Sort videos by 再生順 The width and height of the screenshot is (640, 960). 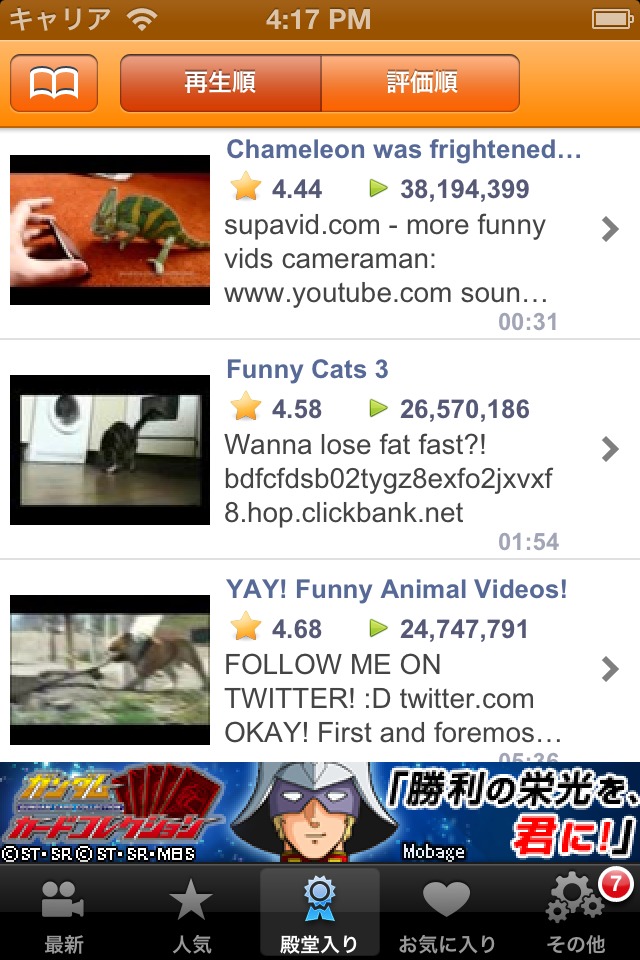[220, 83]
